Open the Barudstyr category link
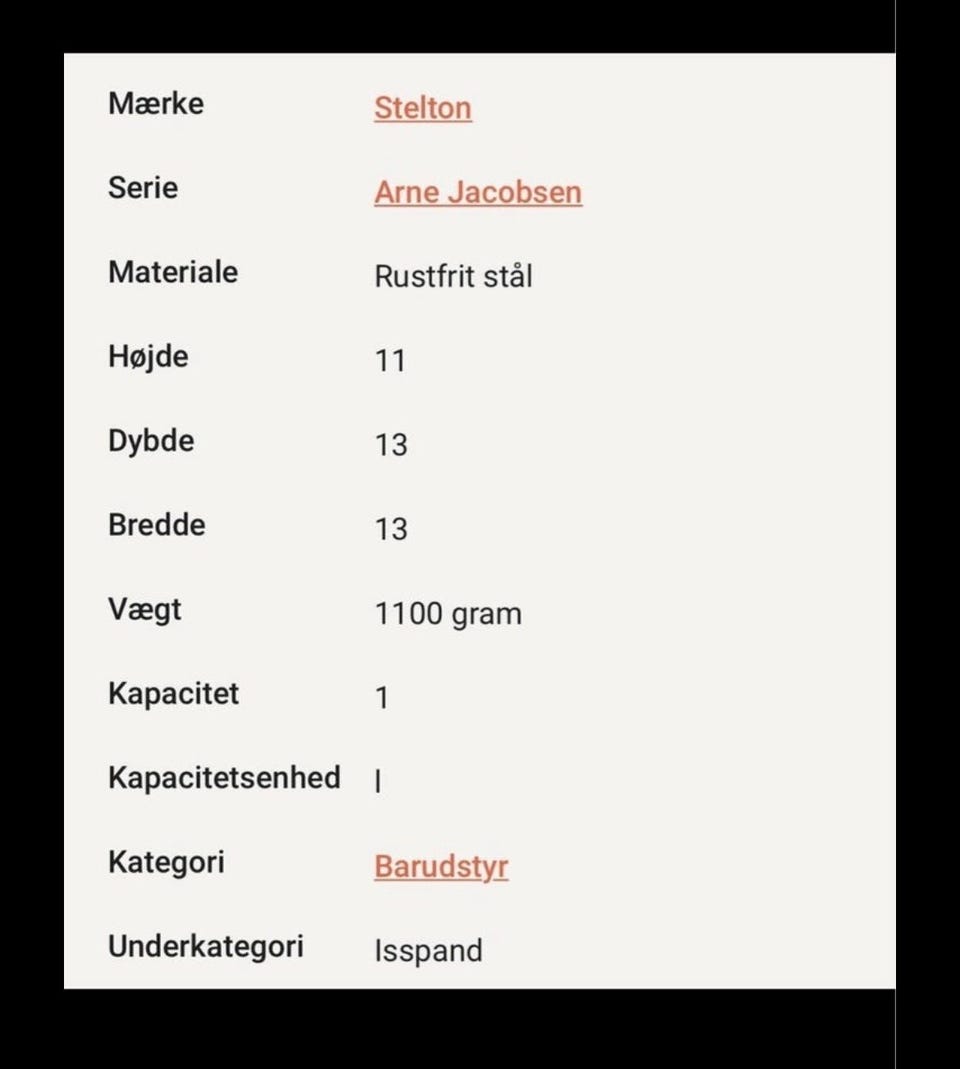The width and height of the screenshot is (960, 1069). (x=440, y=866)
